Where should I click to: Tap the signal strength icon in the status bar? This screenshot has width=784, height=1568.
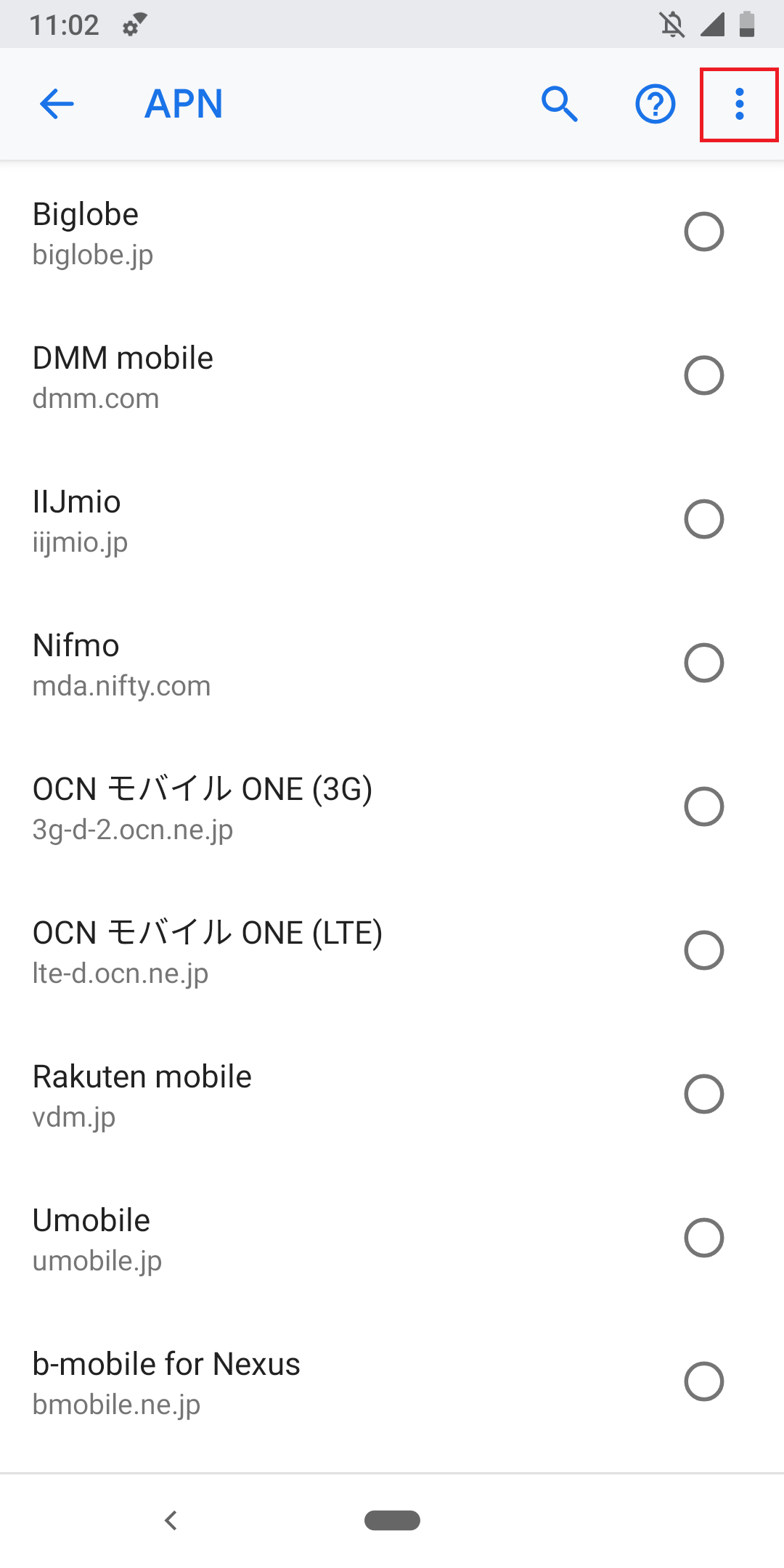[713, 24]
